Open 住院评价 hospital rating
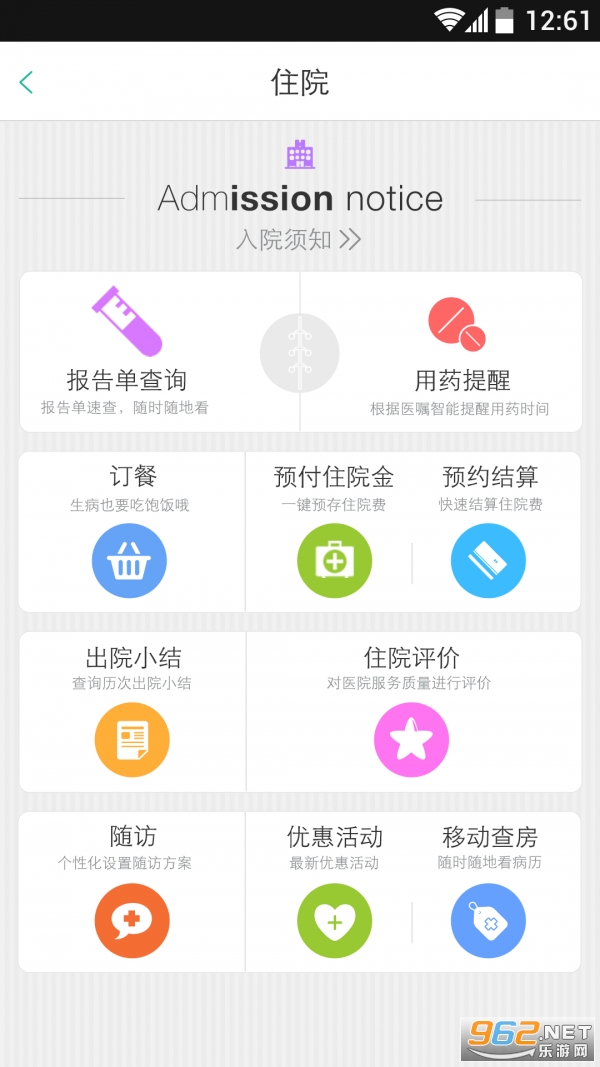Image resolution: width=600 pixels, height=1067 pixels. 411,740
